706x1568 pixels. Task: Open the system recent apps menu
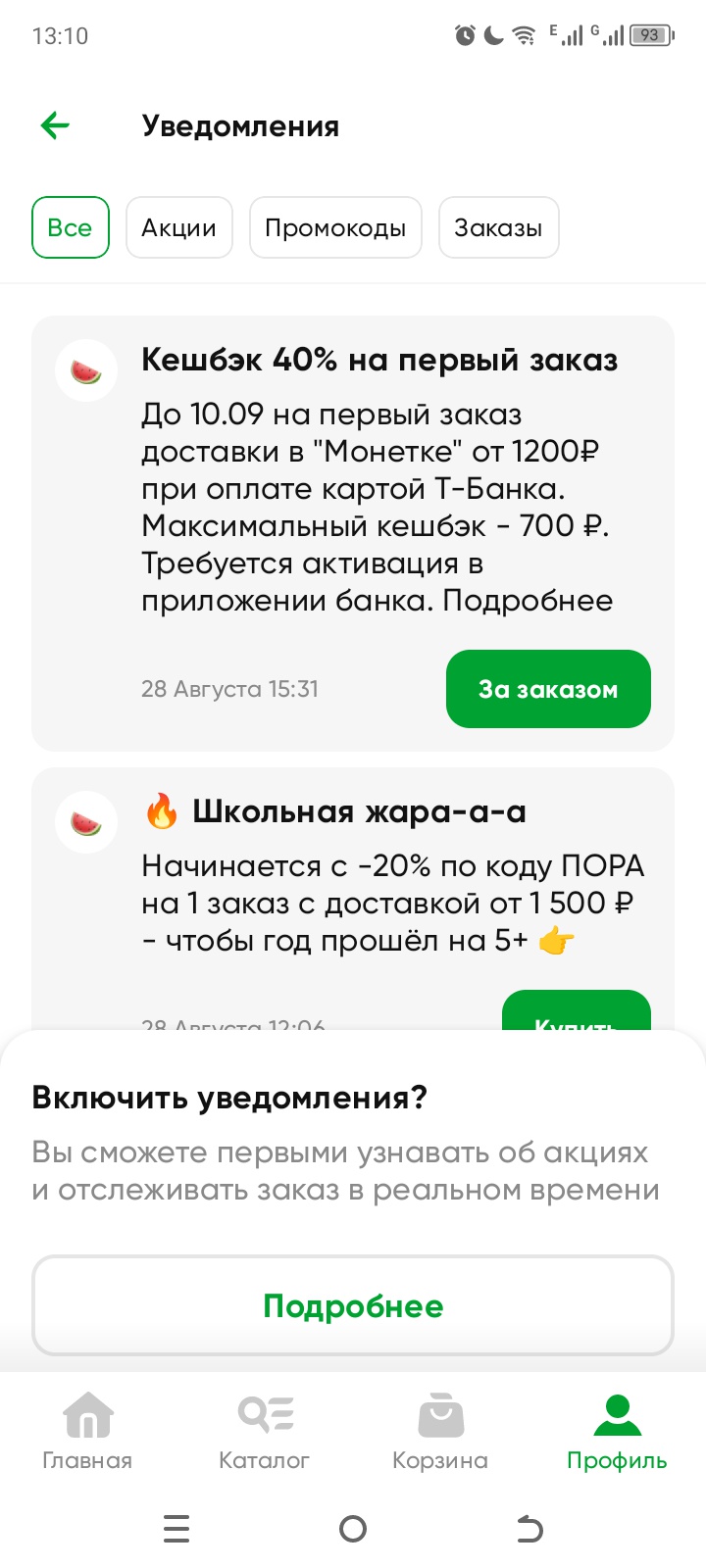pos(176,1529)
